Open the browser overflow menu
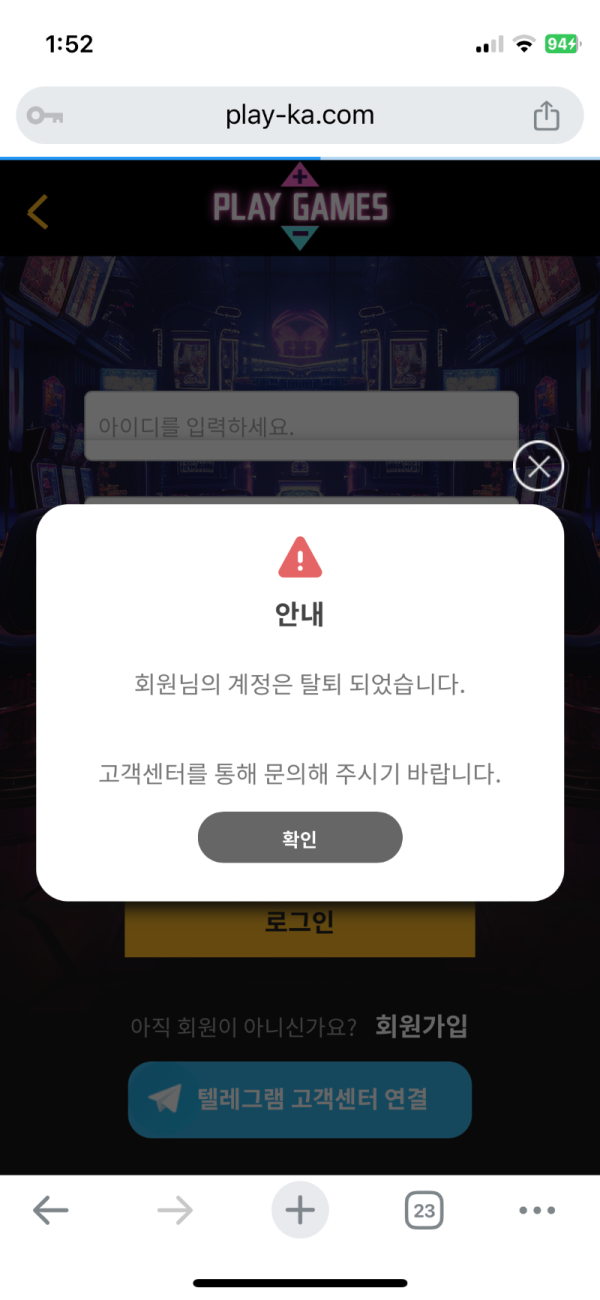The image size is (600, 1300). [537, 1211]
